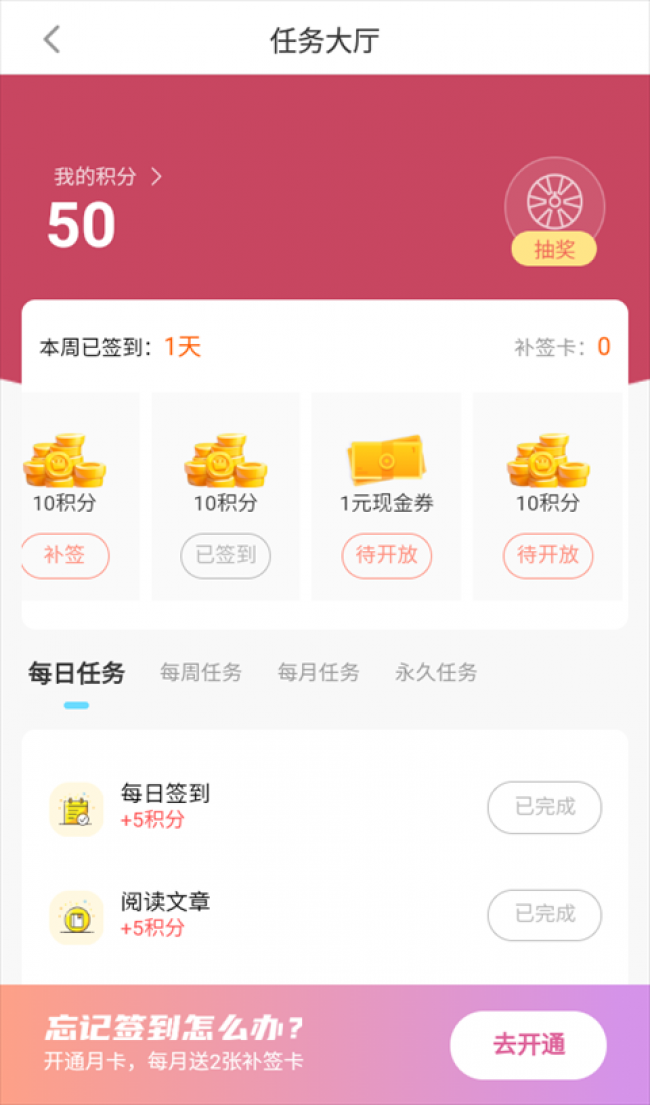The height and width of the screenshot is (1105, 650).
Task: Switch to the 永久任务 tab
Action: coord(436,673)
